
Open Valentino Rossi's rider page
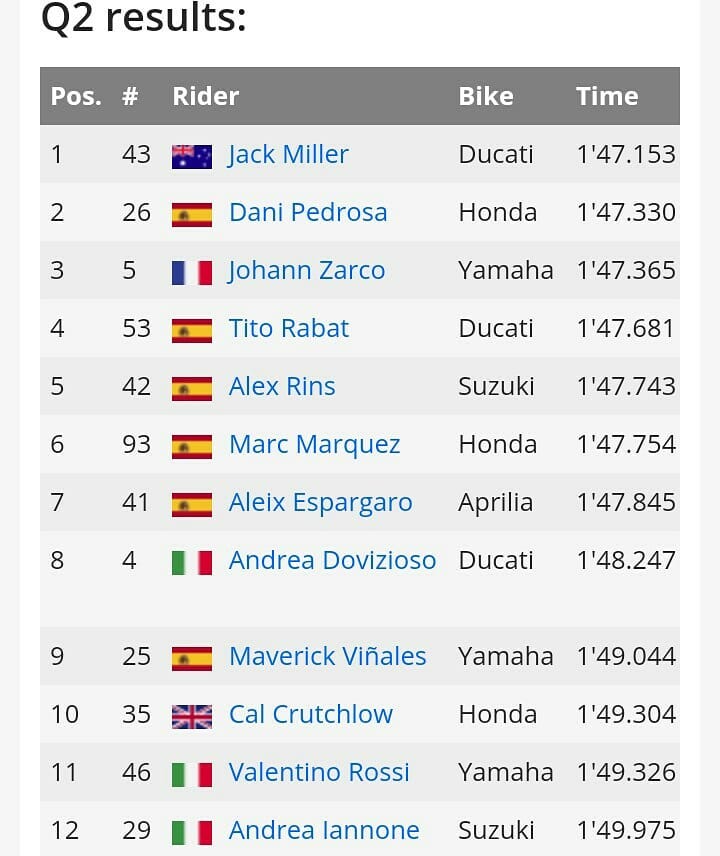pyautogui.click(x=319, y=772)
